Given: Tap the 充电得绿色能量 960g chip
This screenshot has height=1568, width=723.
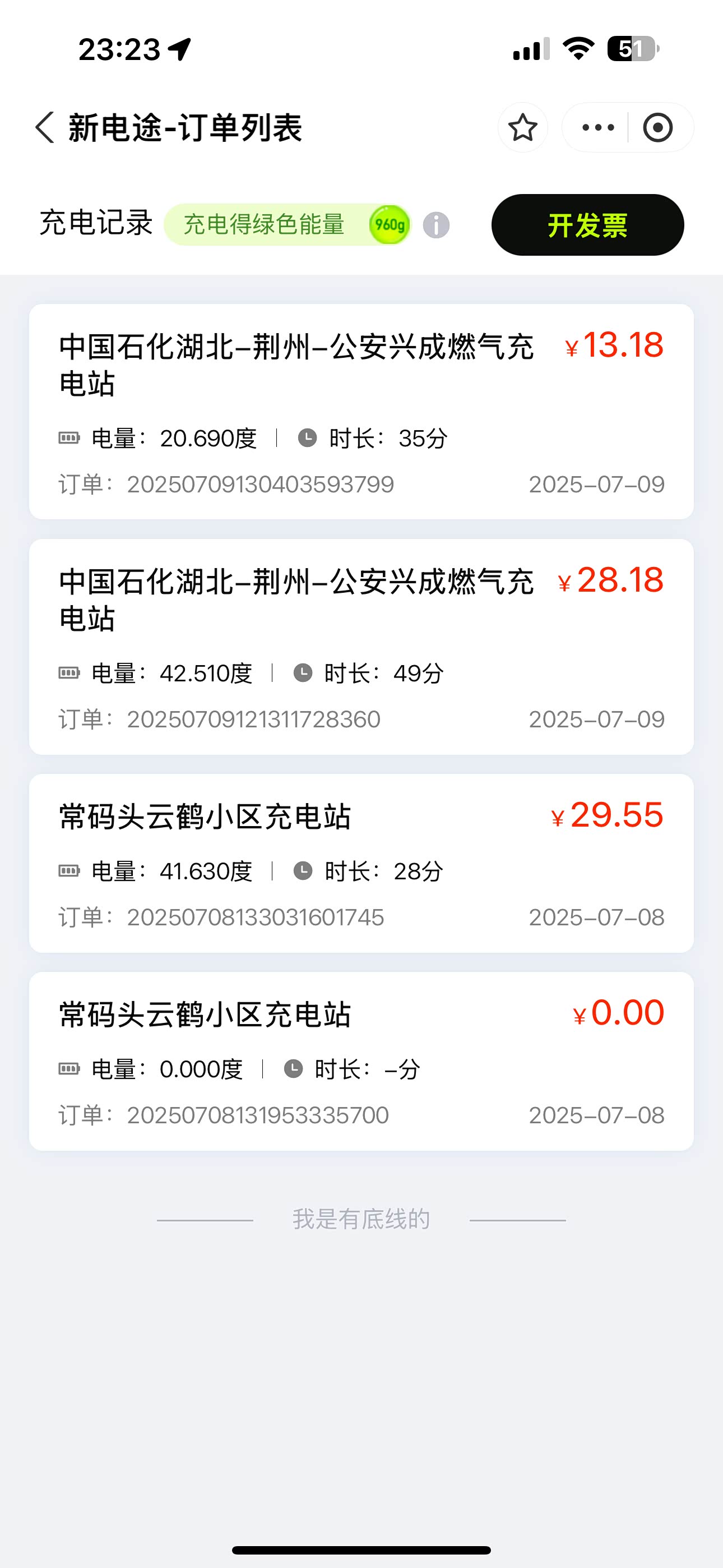Looking at the screenshot, I should pyautogui.click(x=288, y=225).
